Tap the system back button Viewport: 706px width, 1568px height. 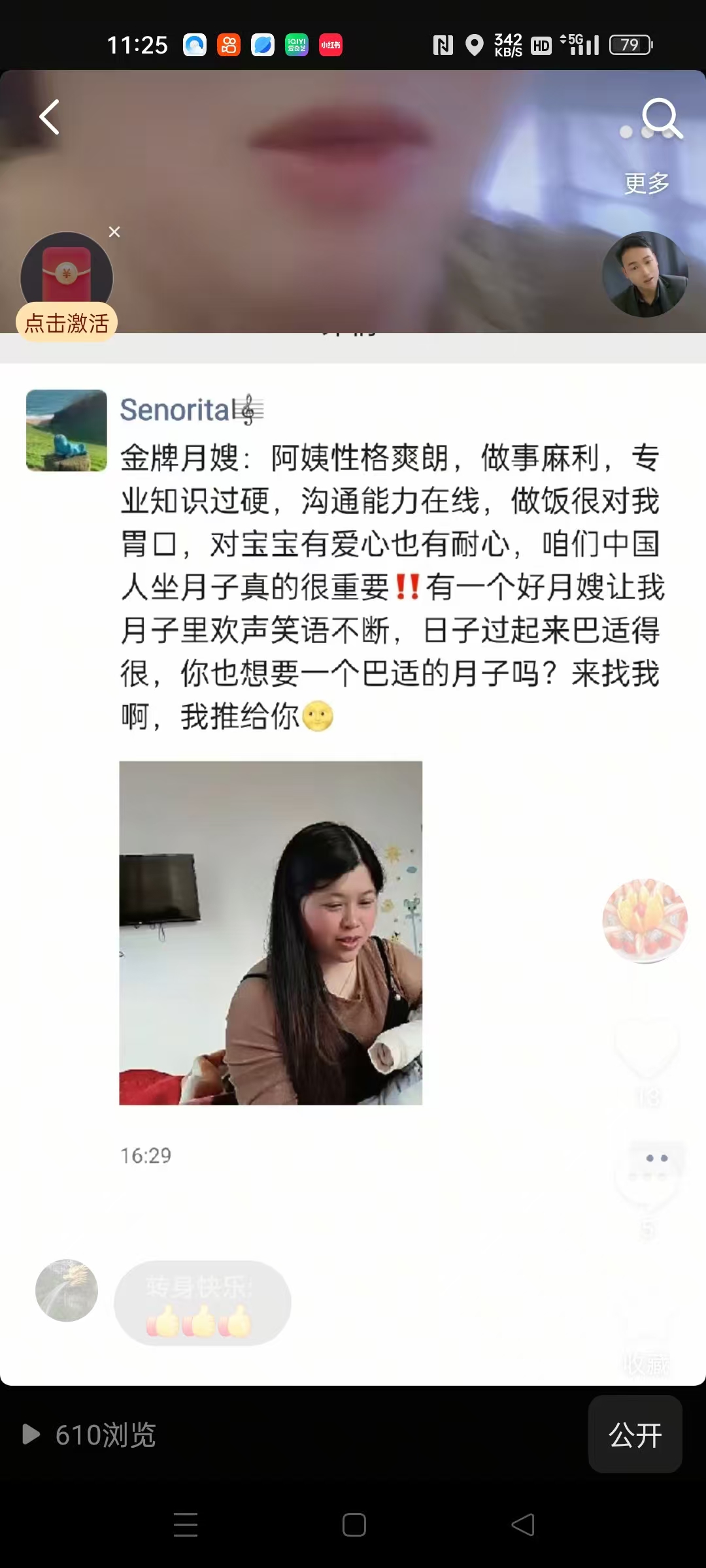tap(523, 1526)
